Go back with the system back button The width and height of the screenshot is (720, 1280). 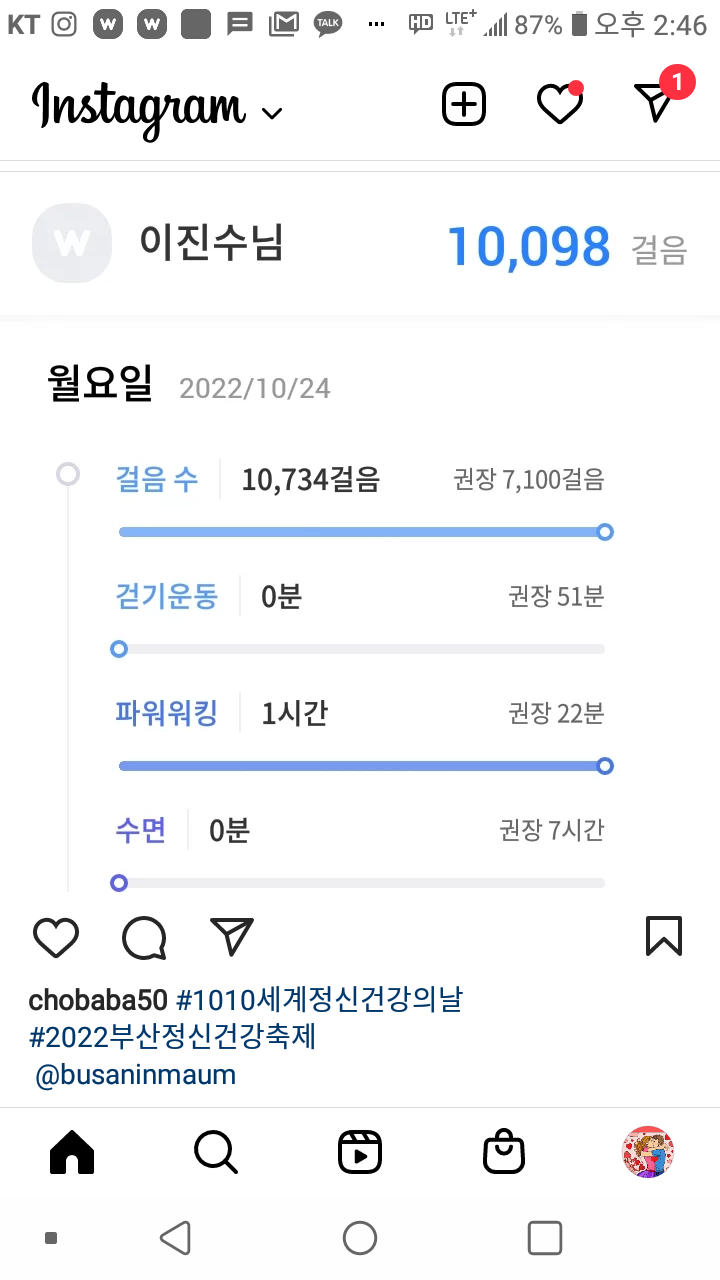click(x=176, y=1239)
